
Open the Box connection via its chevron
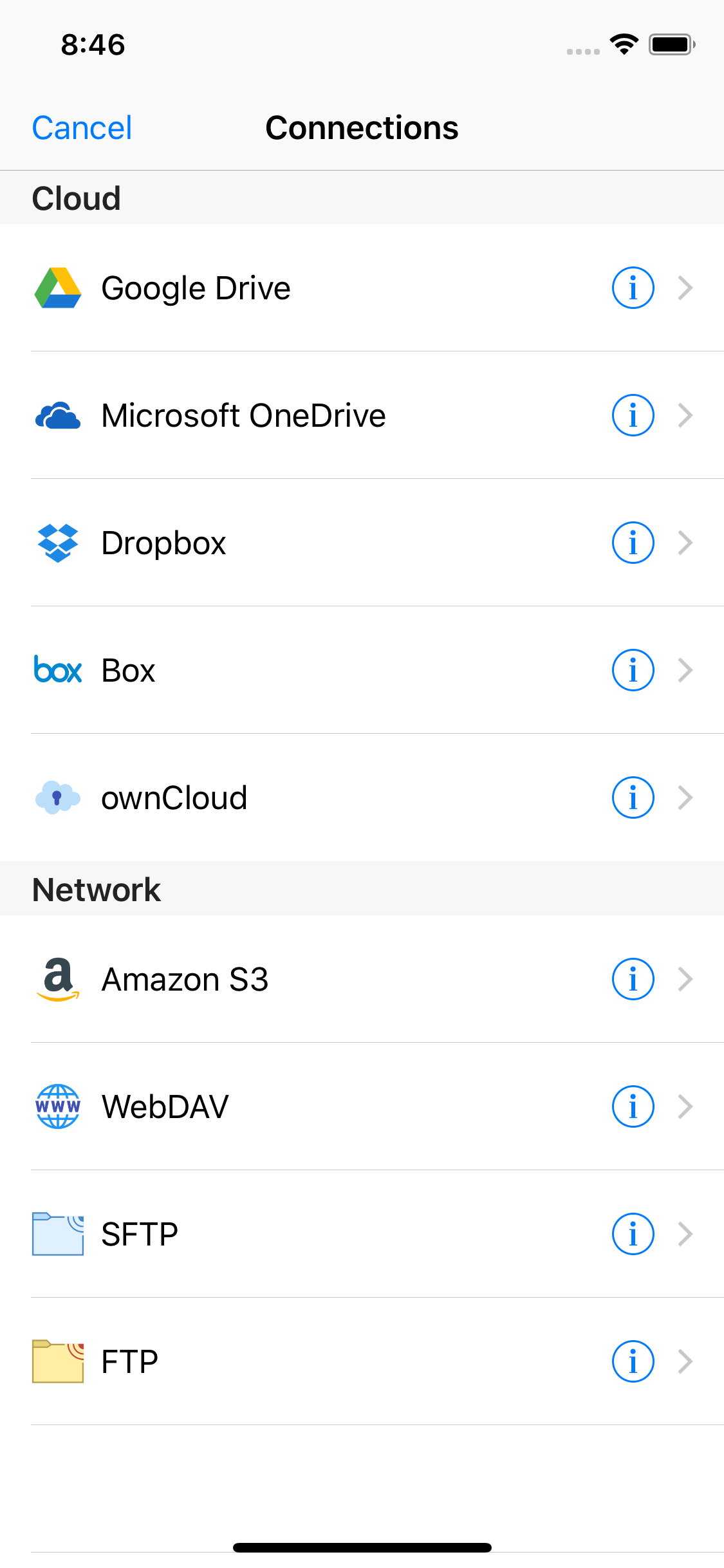click(x=685, y=670)
